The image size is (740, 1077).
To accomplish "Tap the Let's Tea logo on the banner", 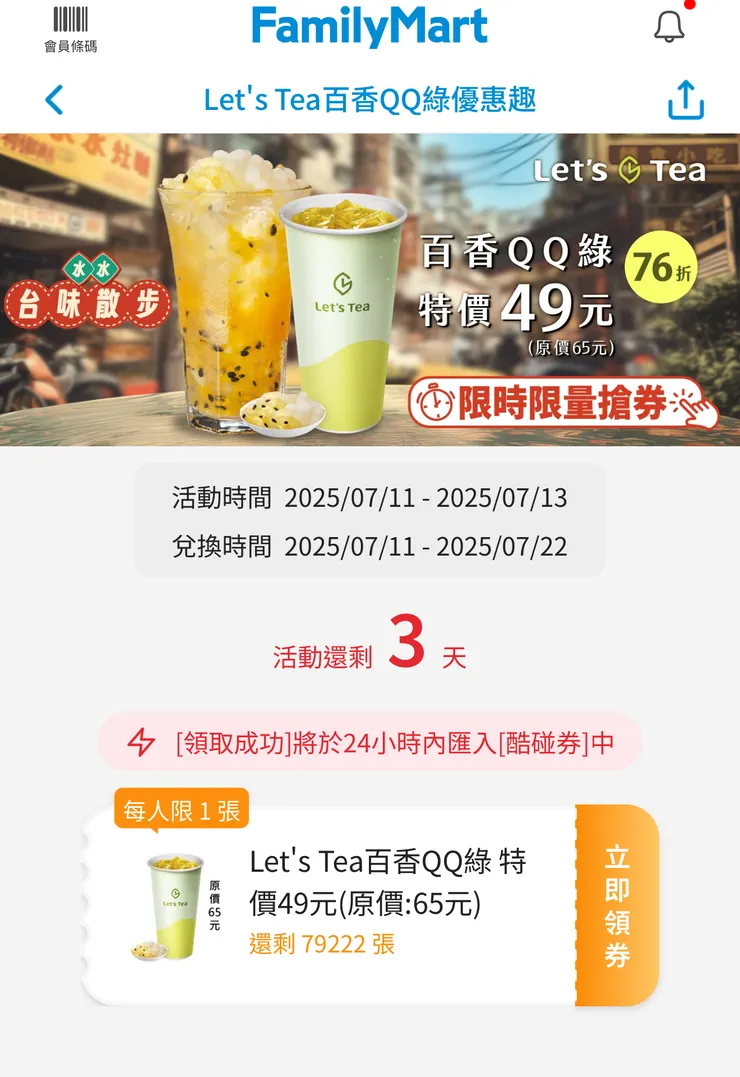I will pos(622,171).
